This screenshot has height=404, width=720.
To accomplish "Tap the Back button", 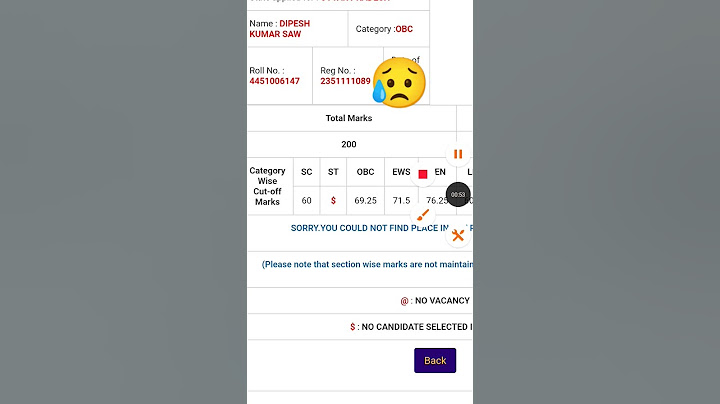I will (435, 360).
